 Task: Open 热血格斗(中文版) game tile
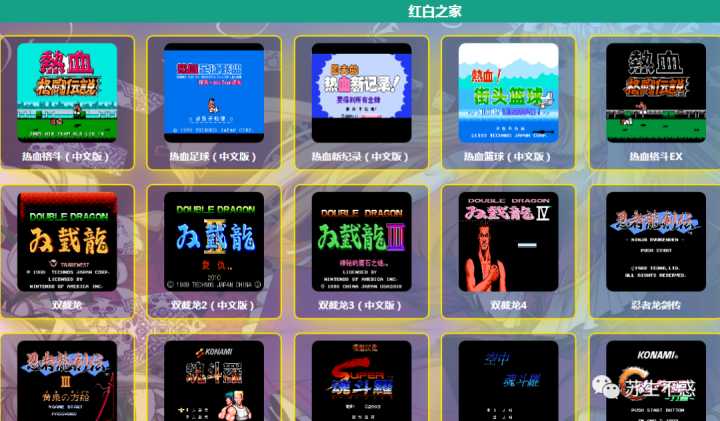[x=66, y=94]
